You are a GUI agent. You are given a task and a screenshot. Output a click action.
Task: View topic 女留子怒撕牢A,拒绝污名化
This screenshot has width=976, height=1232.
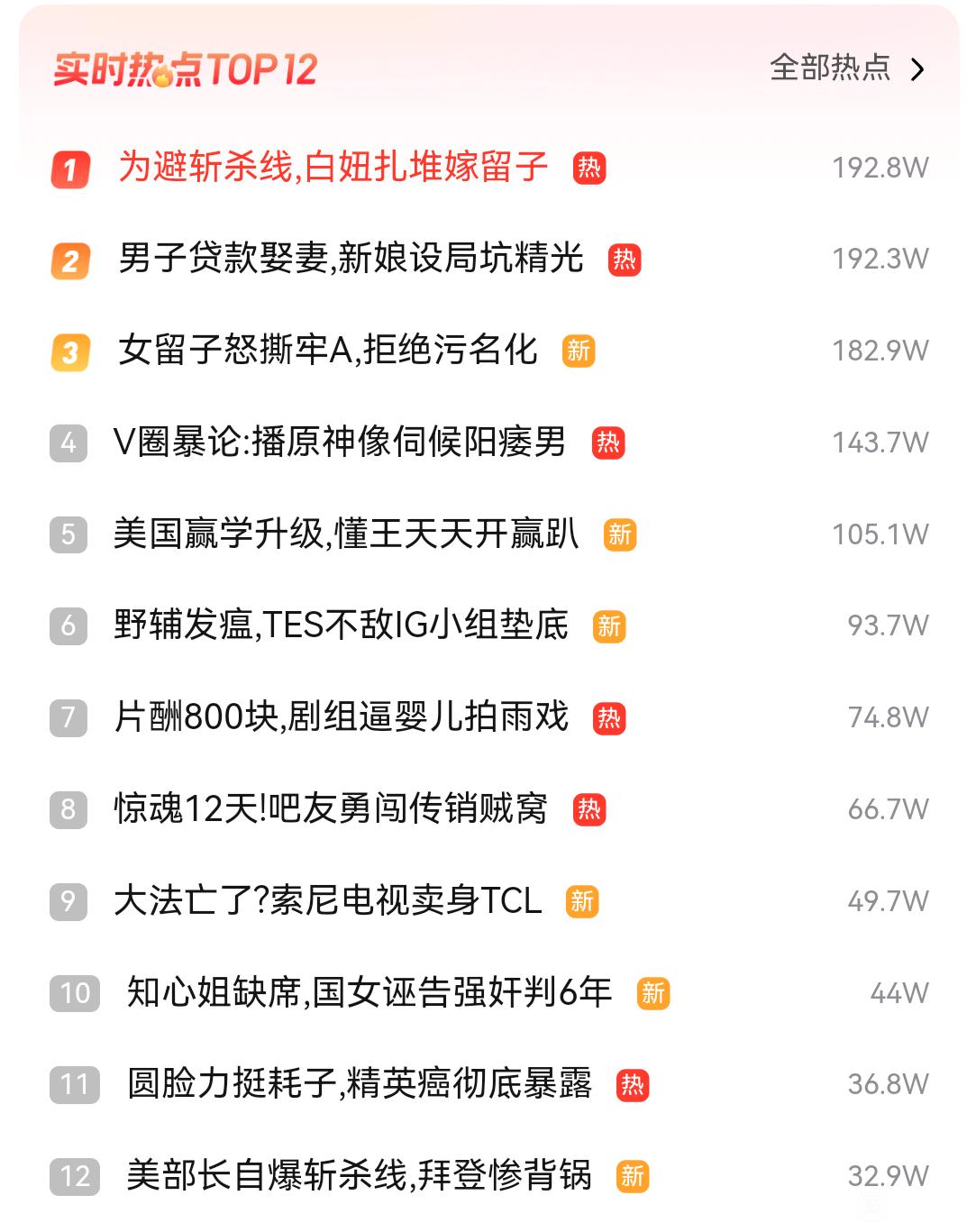click(x=327, y=351)
